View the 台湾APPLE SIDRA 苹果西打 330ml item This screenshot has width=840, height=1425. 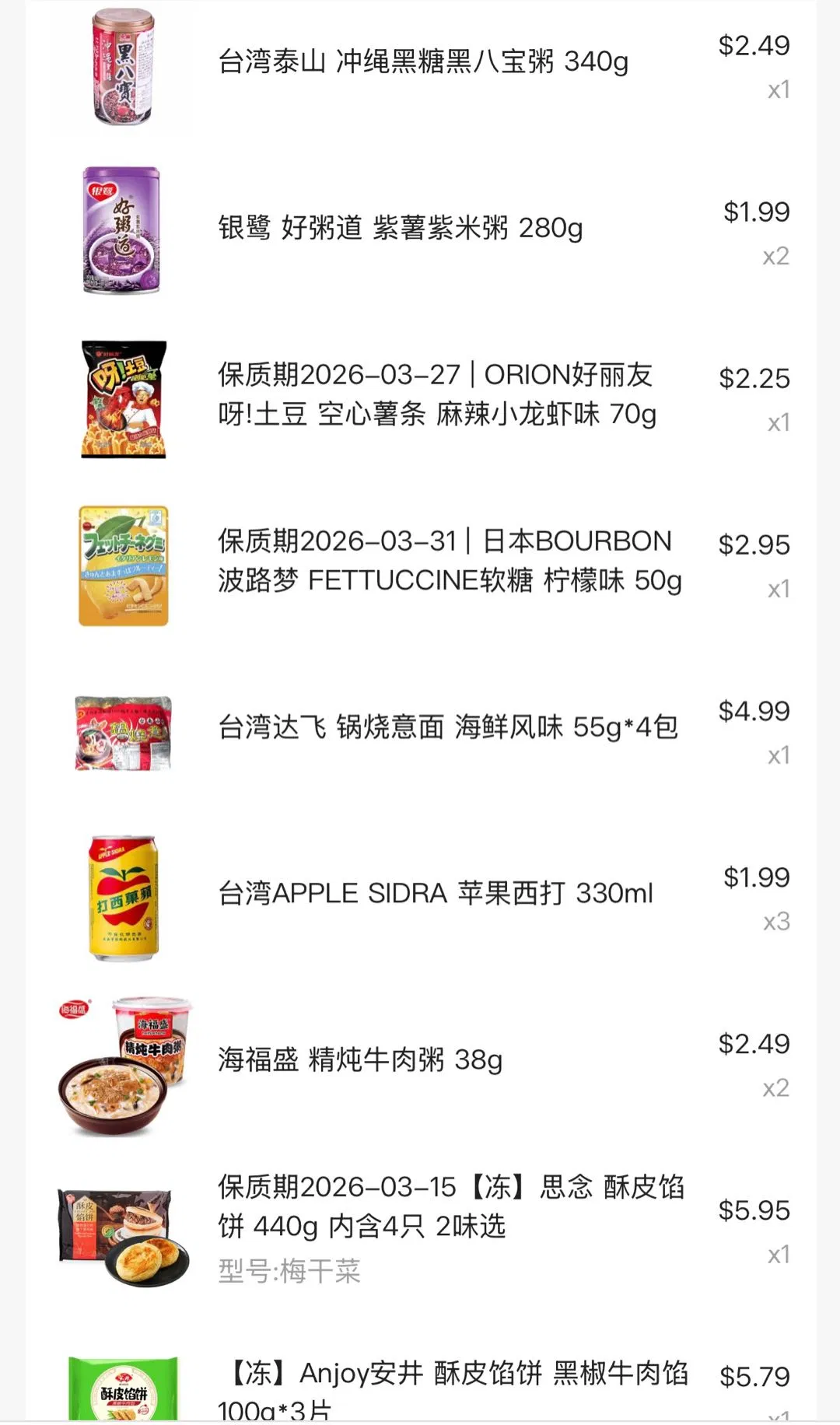tap(435, 894)
